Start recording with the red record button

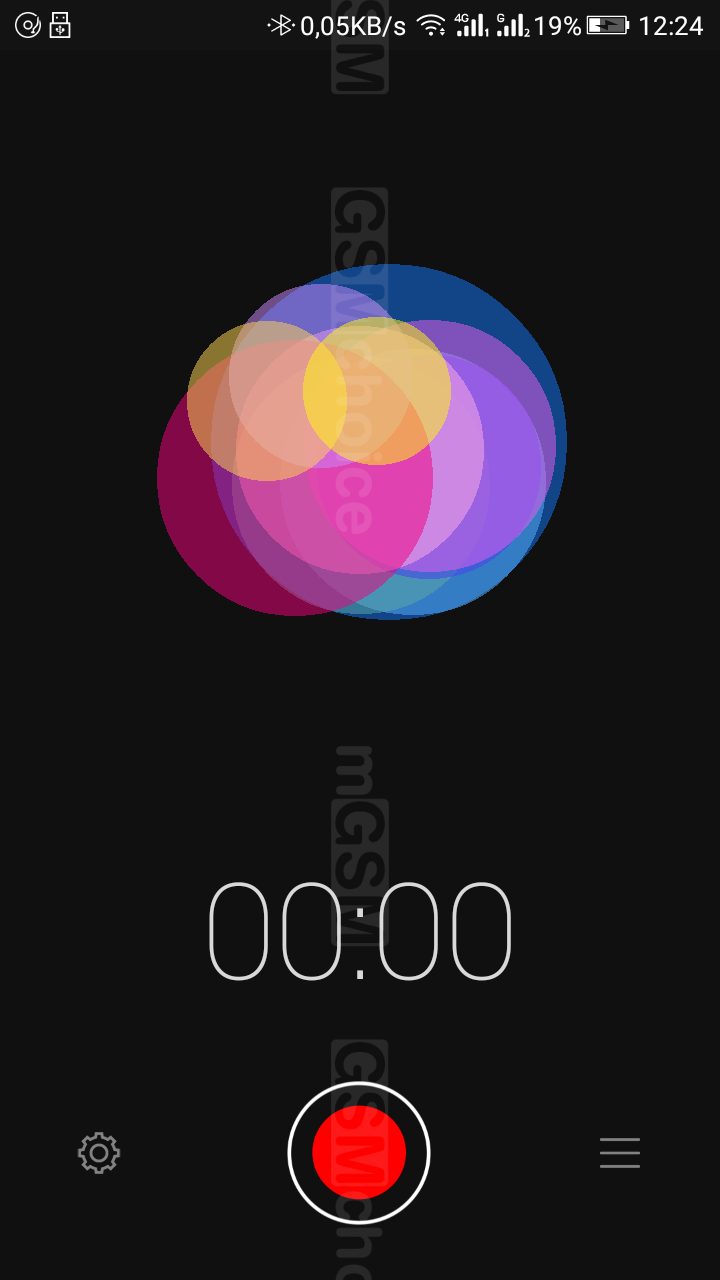[359, 1153]
